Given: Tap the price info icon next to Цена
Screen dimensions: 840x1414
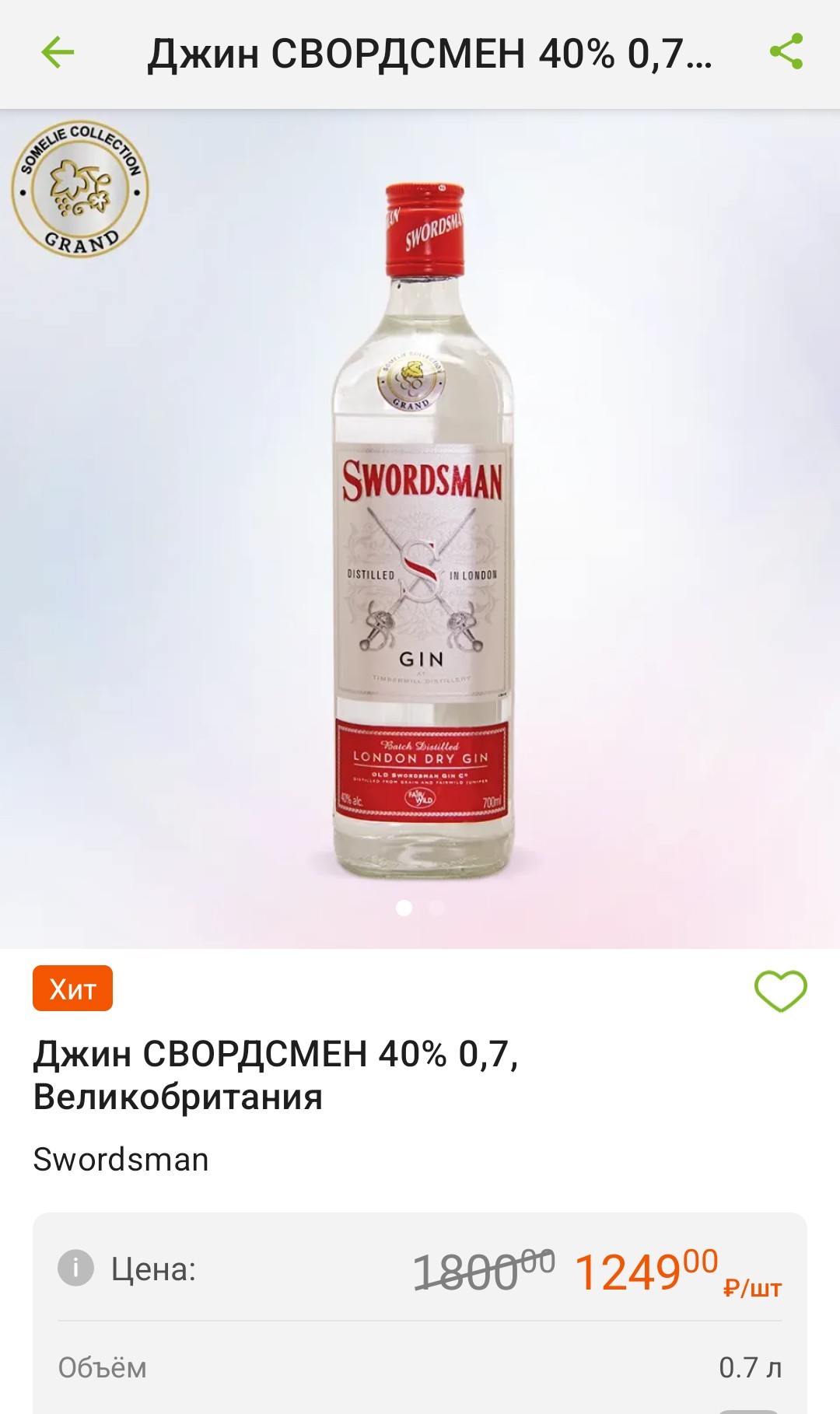Looking at the screenshot, I should pos(75,1269).
